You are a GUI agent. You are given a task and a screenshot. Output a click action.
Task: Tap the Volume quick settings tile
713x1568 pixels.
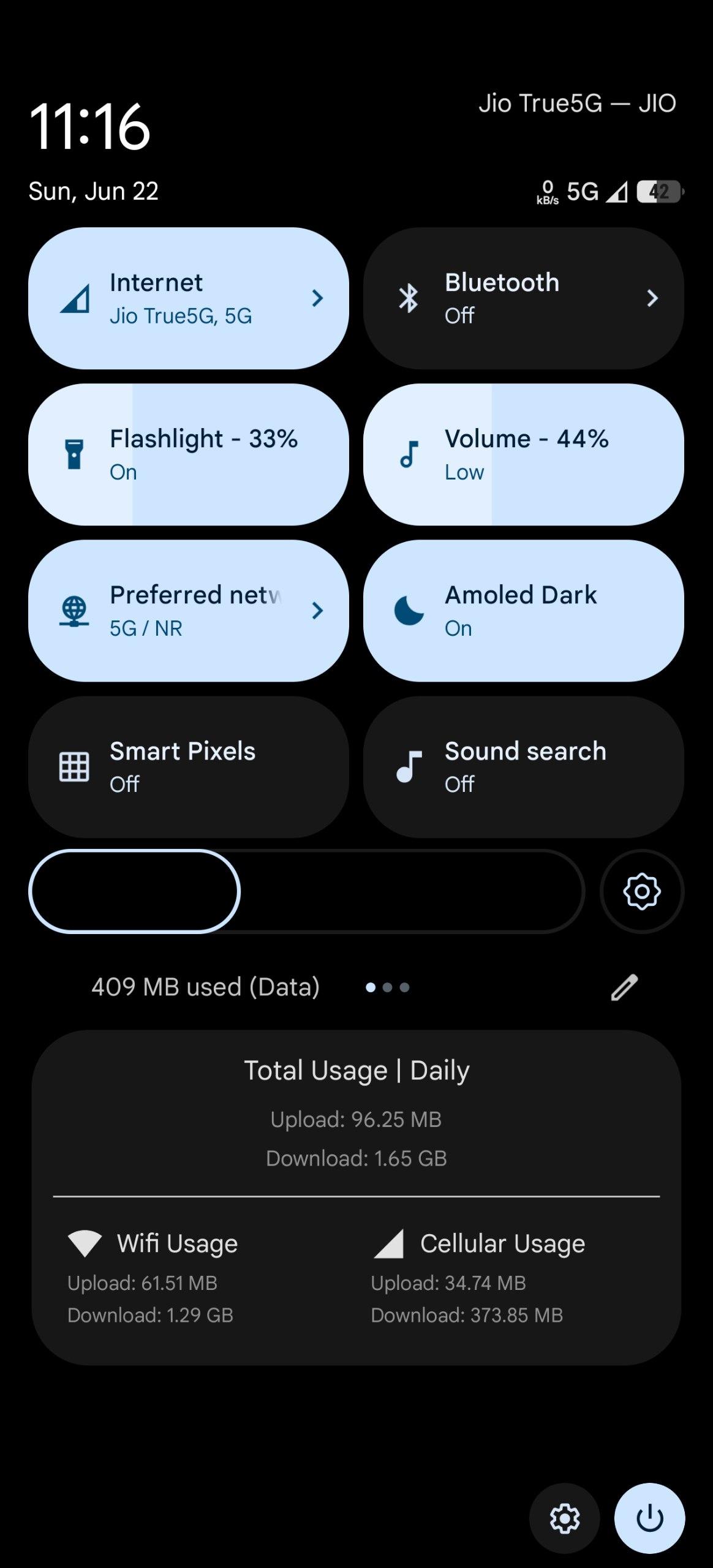coord(523,454)
